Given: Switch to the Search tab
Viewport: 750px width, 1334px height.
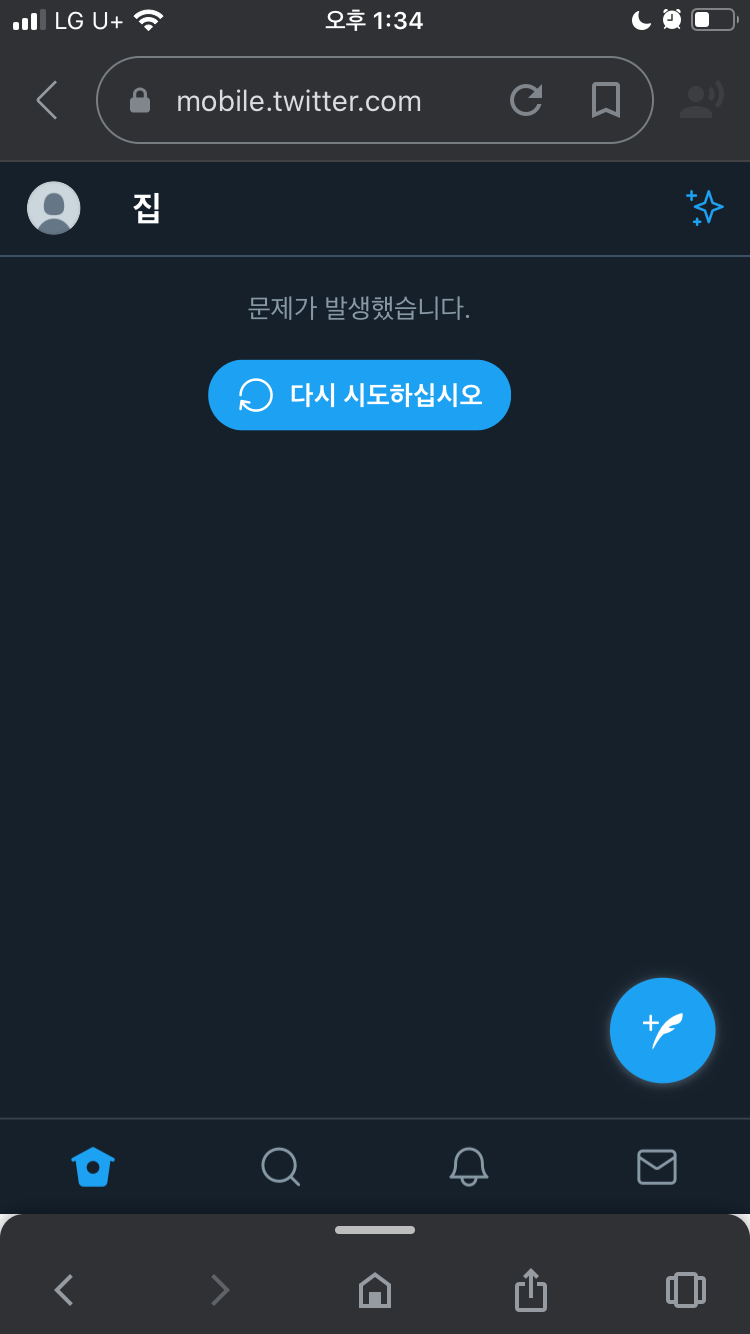Looking at the screenshot, I should [x=280, y=1166].
